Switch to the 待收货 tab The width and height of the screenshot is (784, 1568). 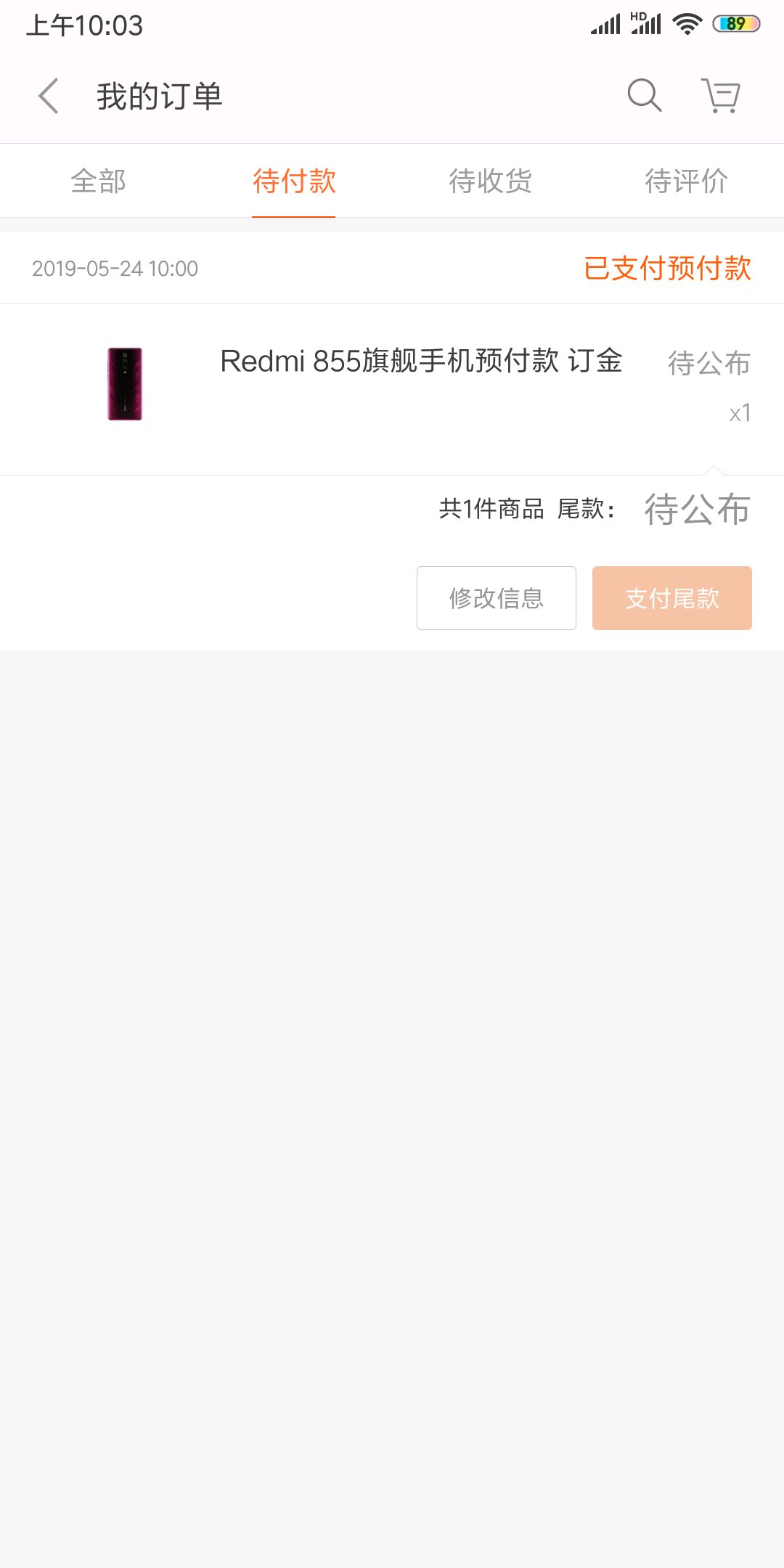490,181
